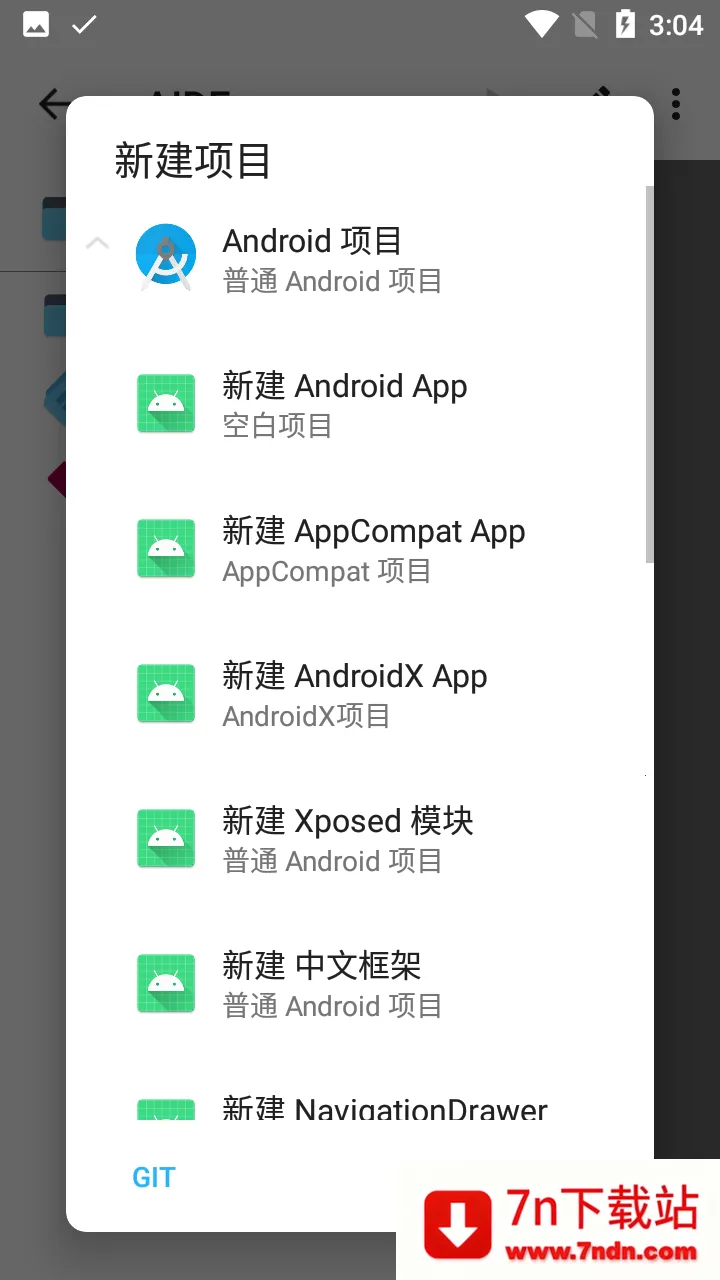Tap the GIT button
The height and width of the screenshot is (1280, 720).
(x=154, y=1177)
